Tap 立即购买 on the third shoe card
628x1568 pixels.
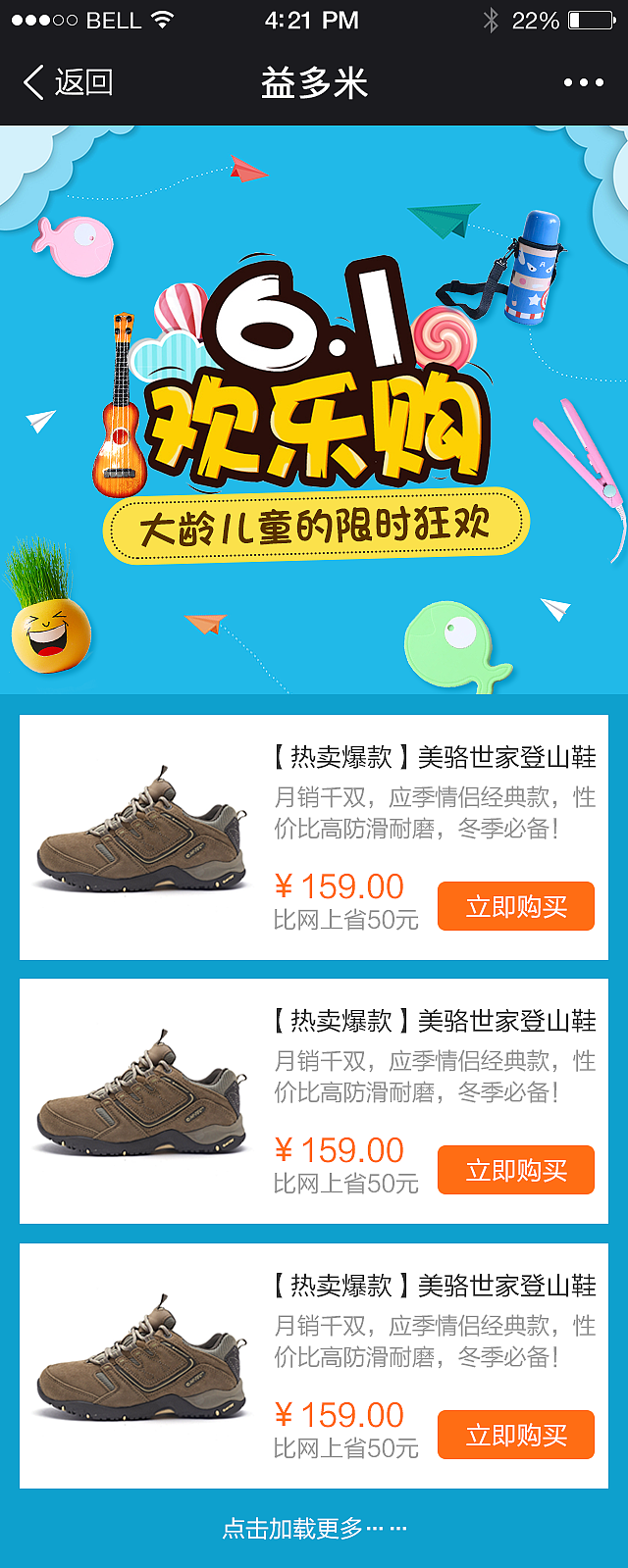[x=516, y=1435]
